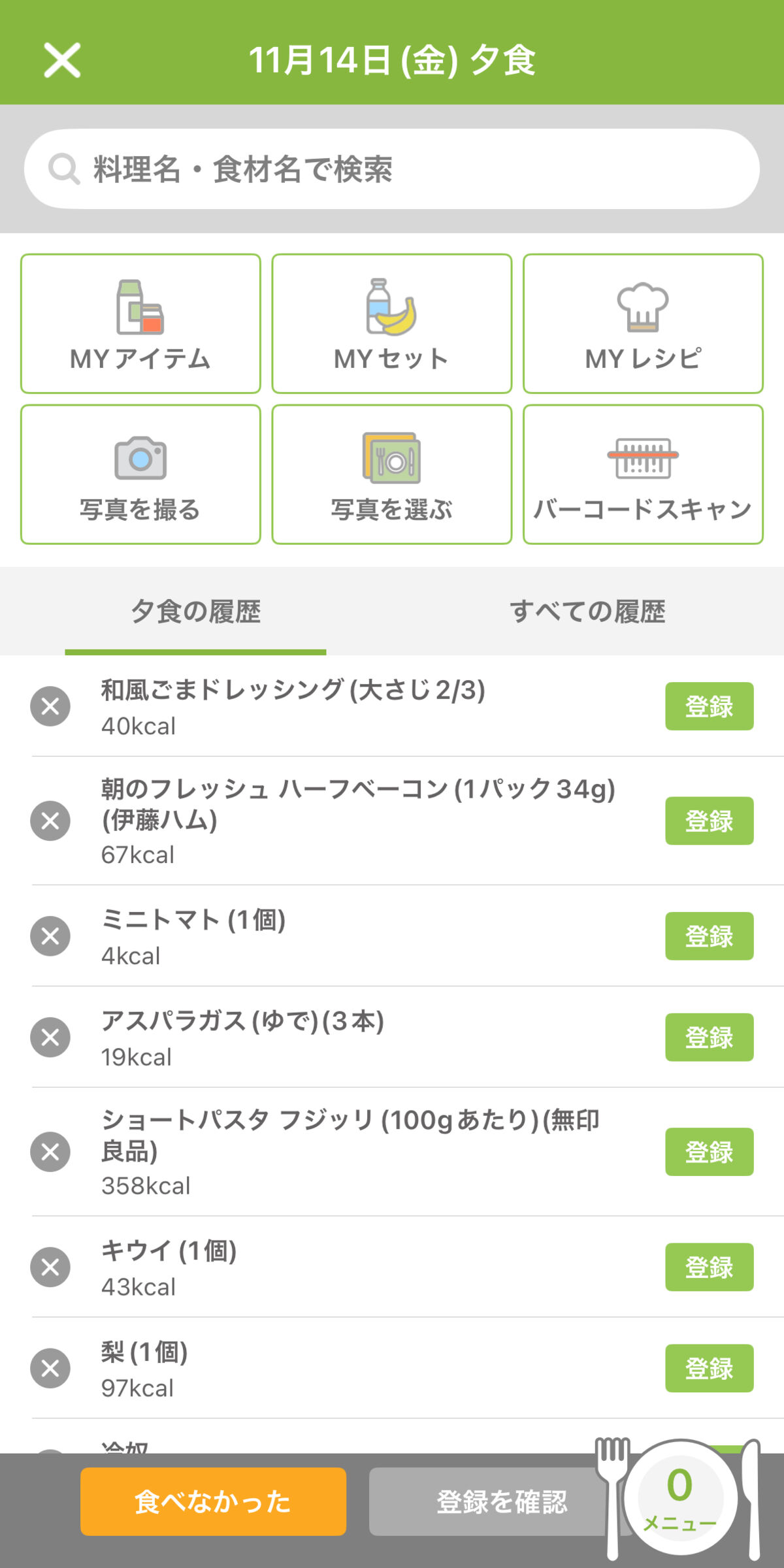The height and width of the screenshot is (1568, 784).
Task: Open the MY セット section
Action: 391,323
